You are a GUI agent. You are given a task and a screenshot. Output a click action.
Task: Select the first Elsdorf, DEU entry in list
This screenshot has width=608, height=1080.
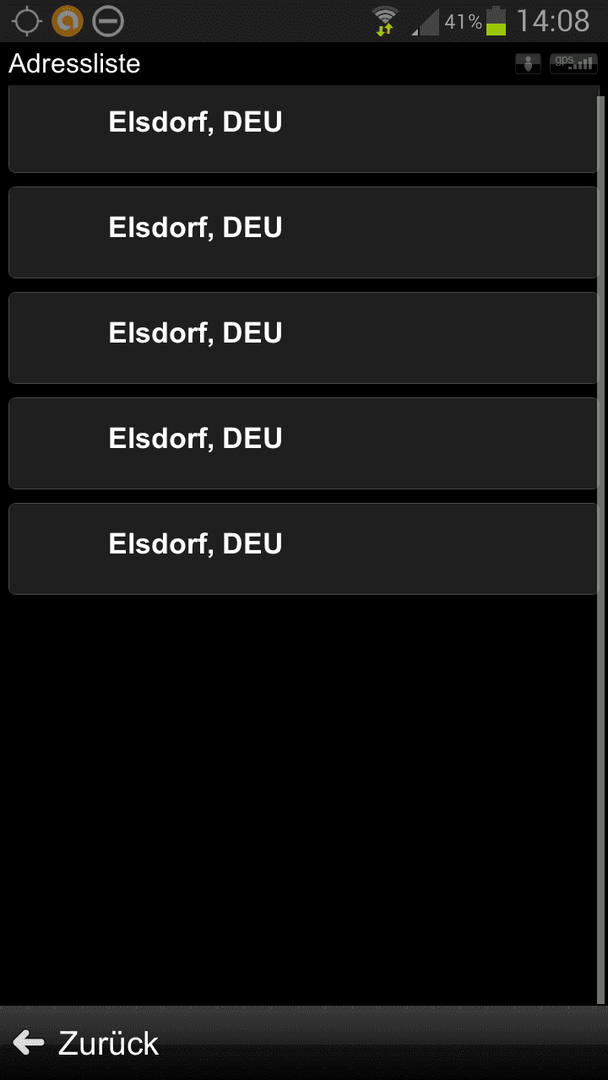pyautogui.click(x=303, y=129)
